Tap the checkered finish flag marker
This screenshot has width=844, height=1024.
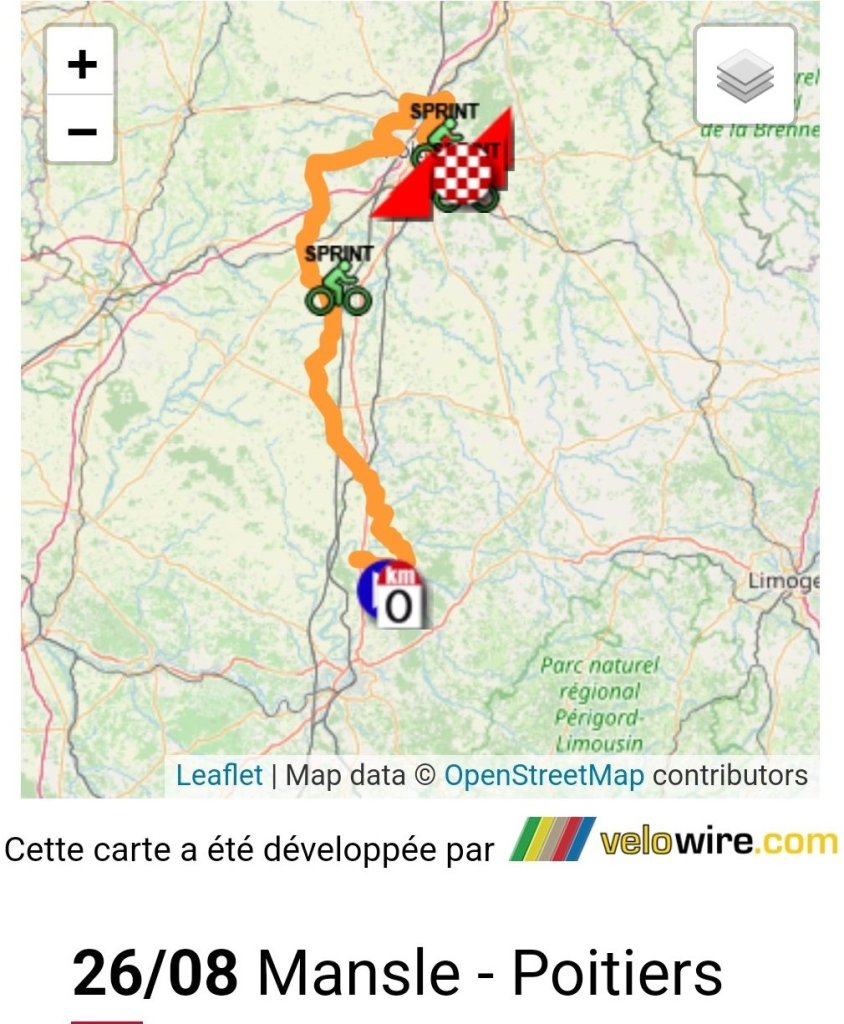(462, 172)
